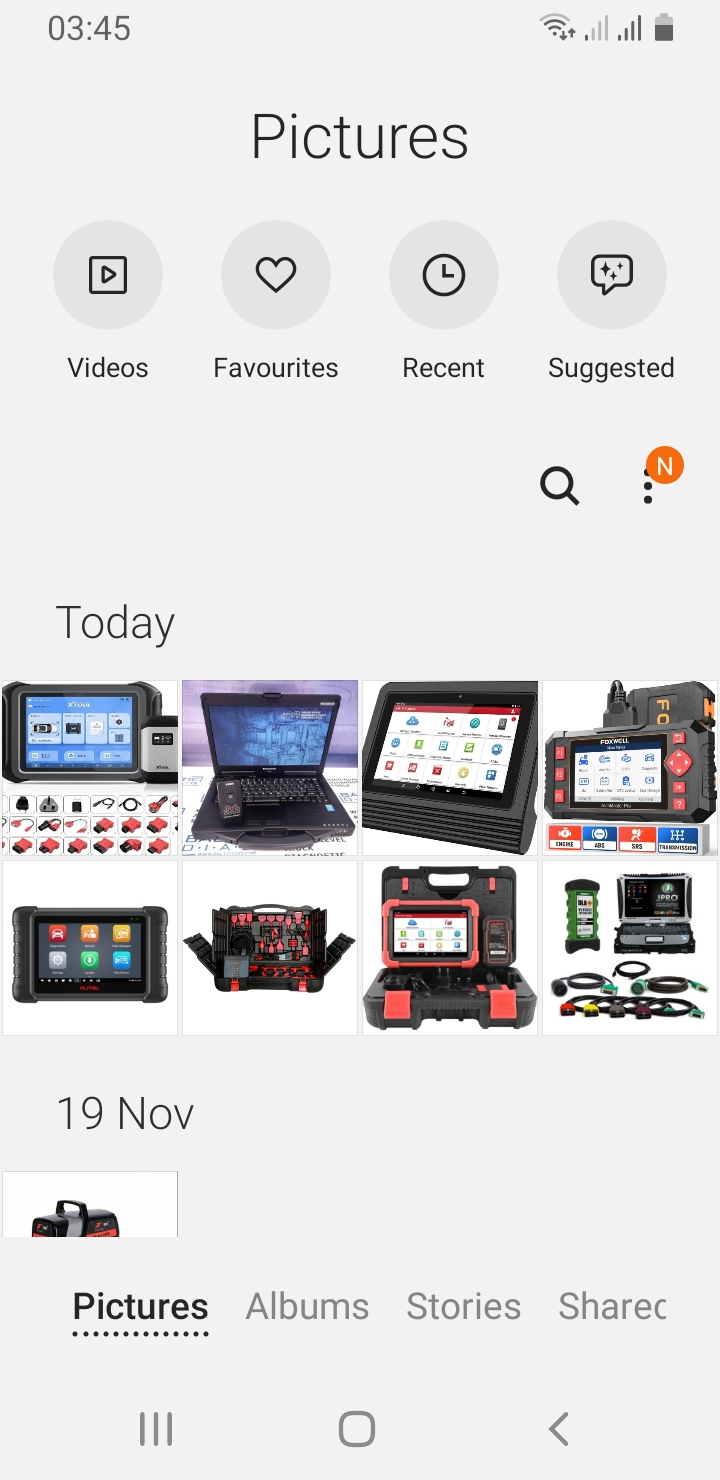720x1480 pixels.
Task: Open the Panasonic laptop photo
Action: point(270,768)
